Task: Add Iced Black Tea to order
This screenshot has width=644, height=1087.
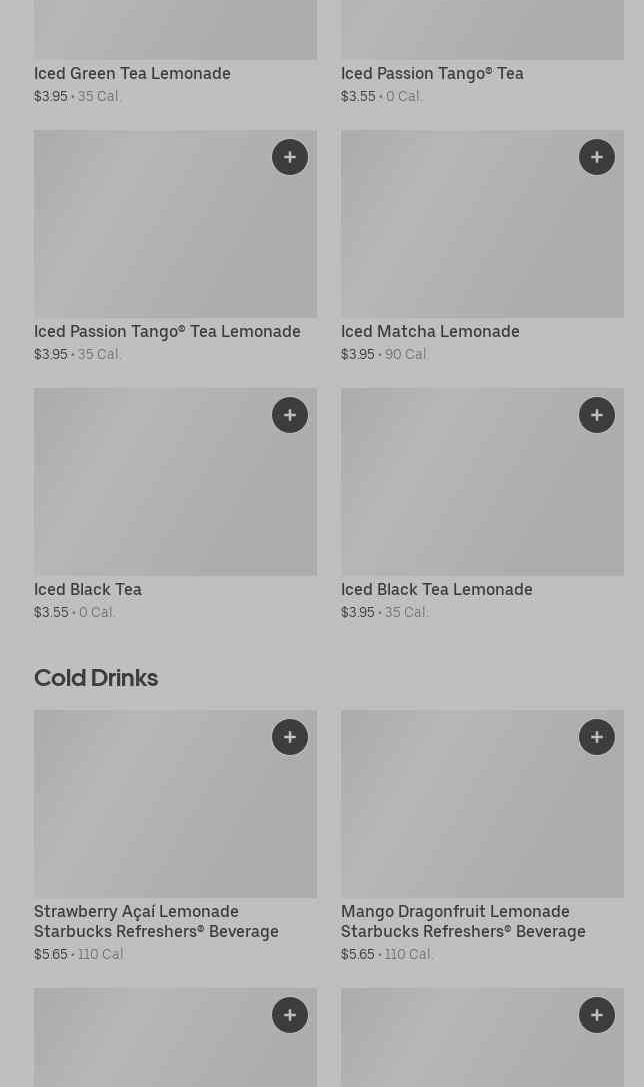Action: tap(290, 415)
